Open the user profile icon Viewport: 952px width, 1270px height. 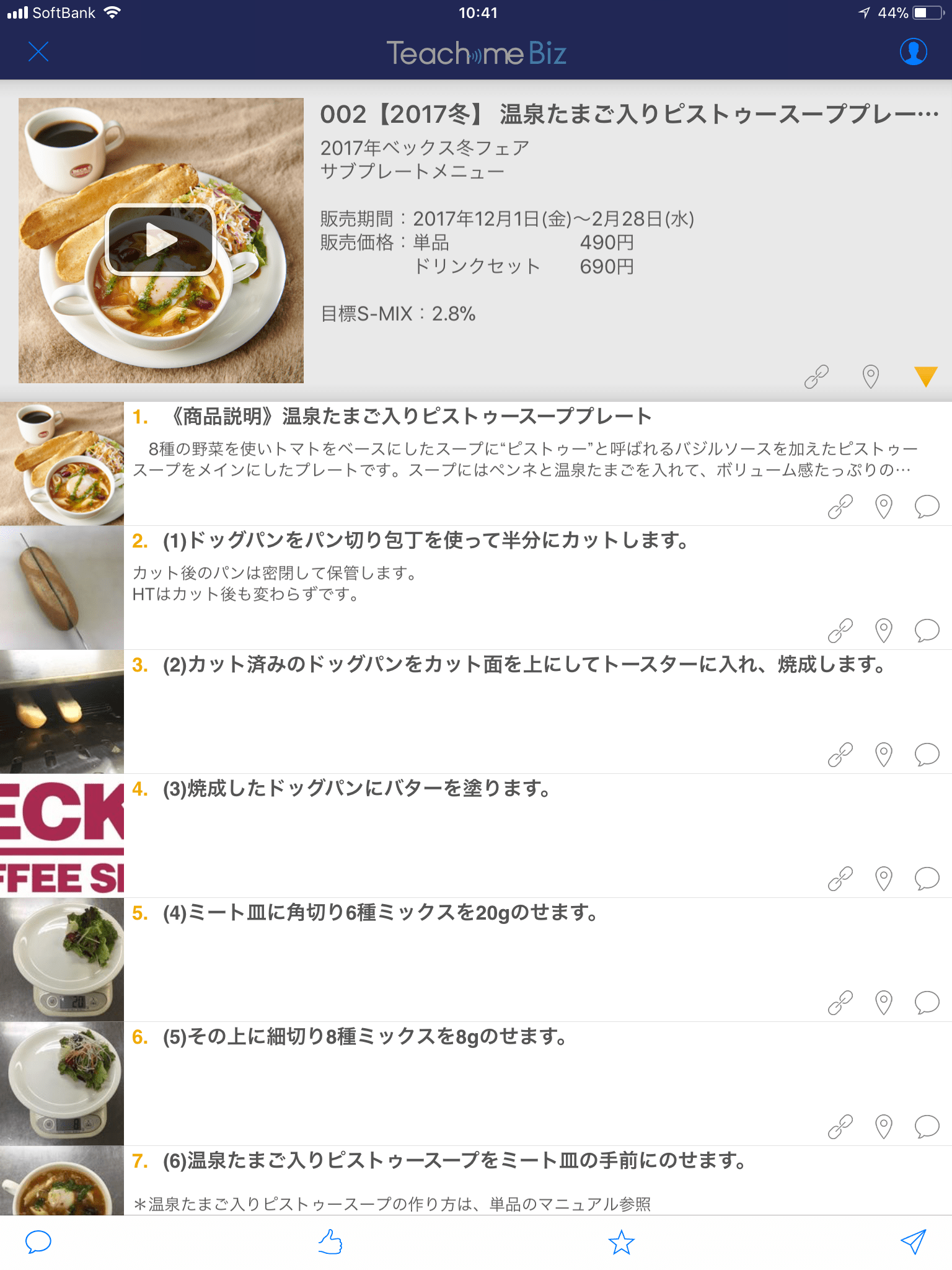(x=913, y=52)
